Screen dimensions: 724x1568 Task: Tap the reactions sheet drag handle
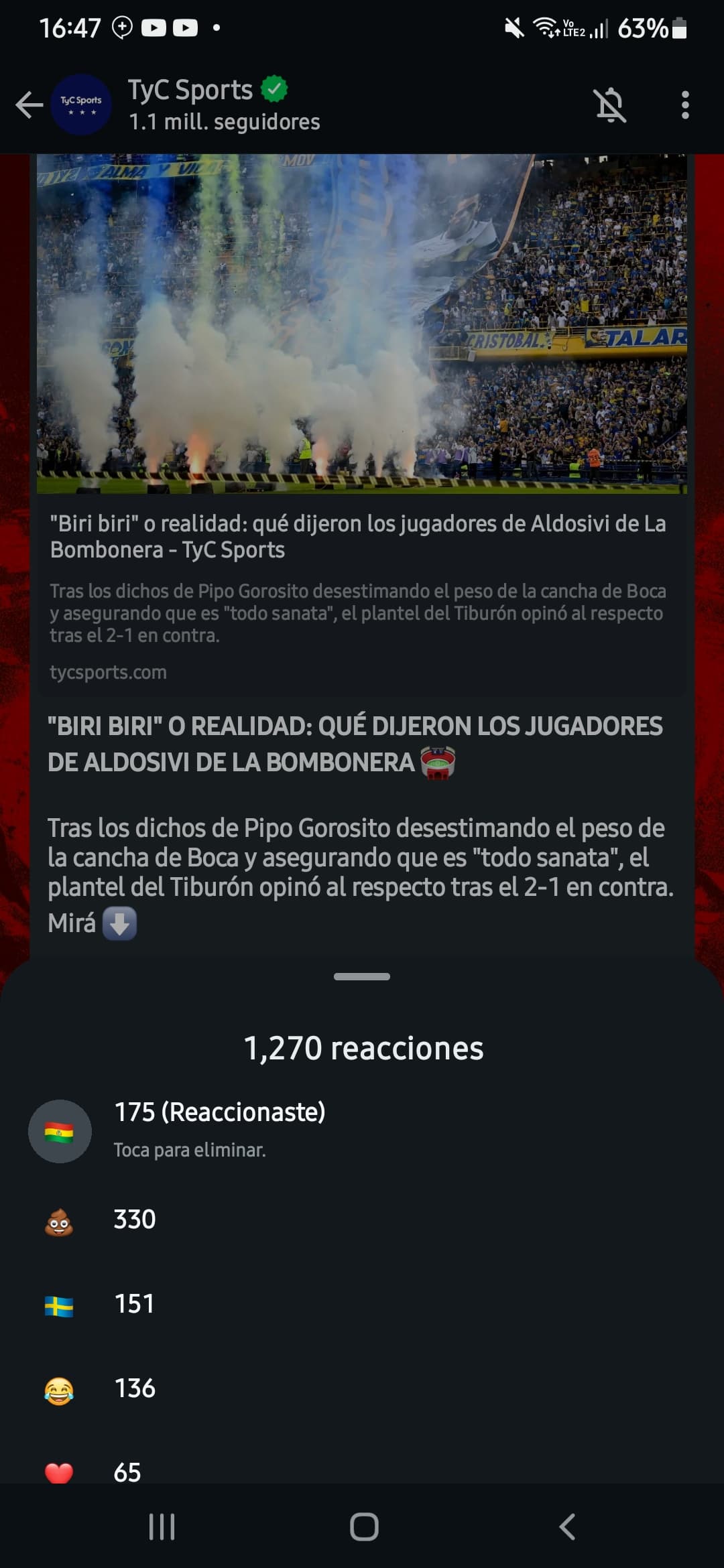pos(362,976)
